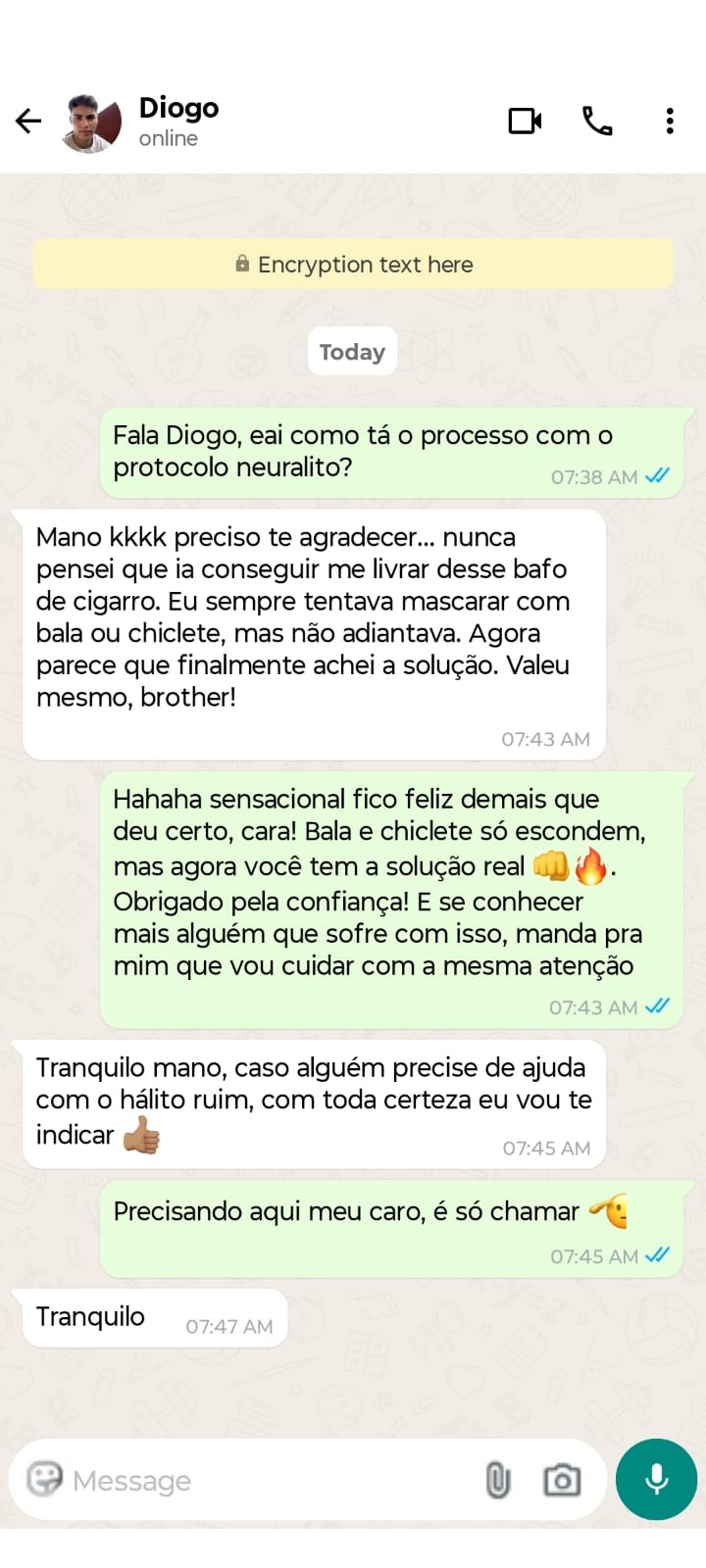Focus the Message text field
Screen dimensions: 706x1568
pyautogui.click(x=265, y=1480)
